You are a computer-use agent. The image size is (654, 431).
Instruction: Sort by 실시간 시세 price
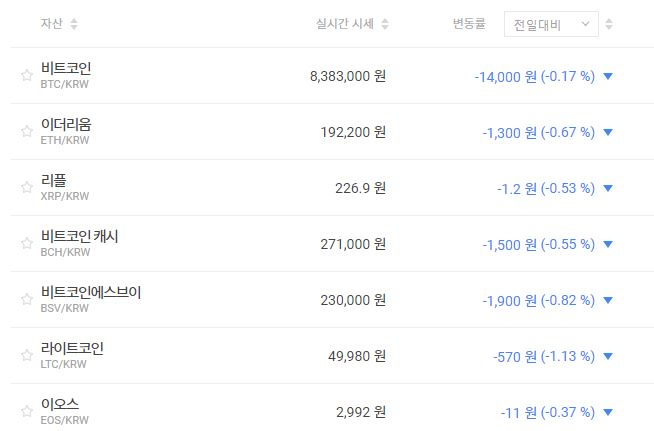point(385,24)
